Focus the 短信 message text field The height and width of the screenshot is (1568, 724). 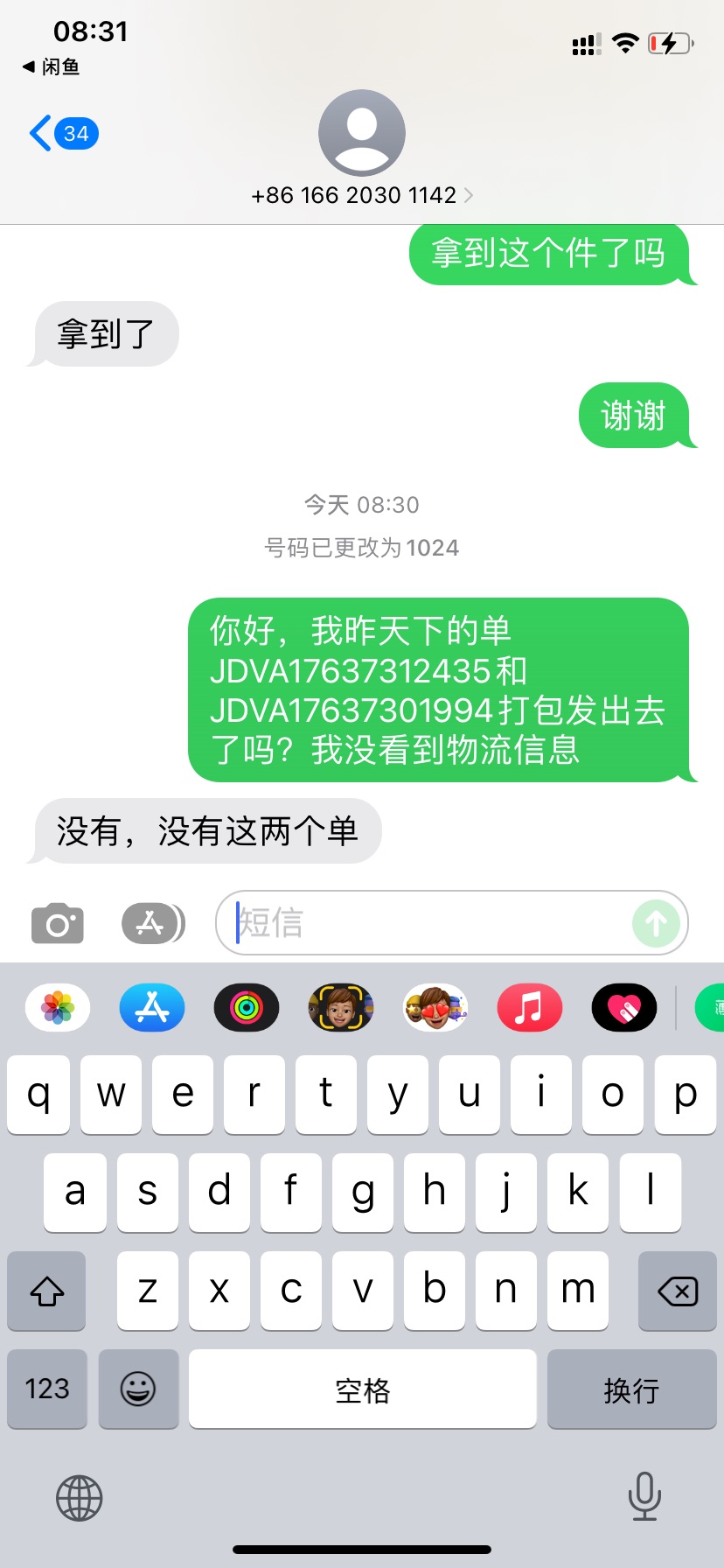click(428, 922)
